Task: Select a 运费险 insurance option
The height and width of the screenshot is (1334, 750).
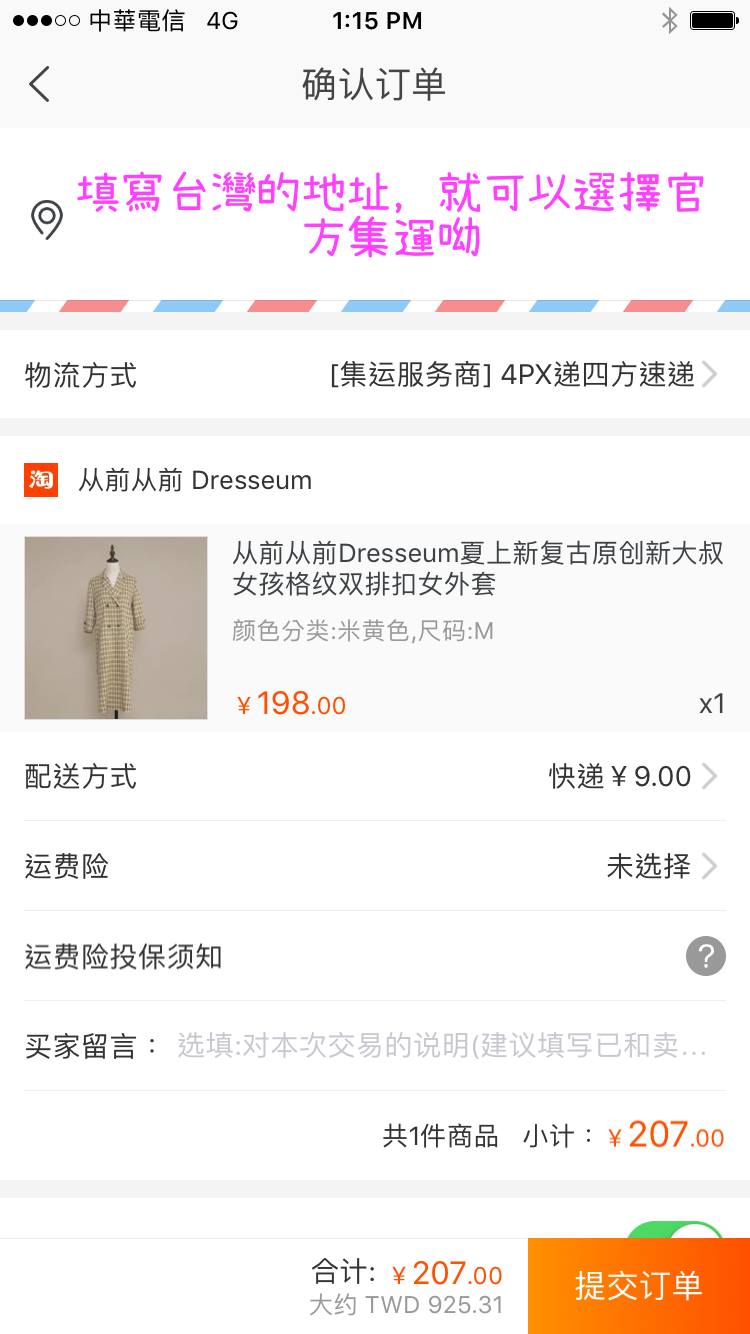Action: coord(375,866)
